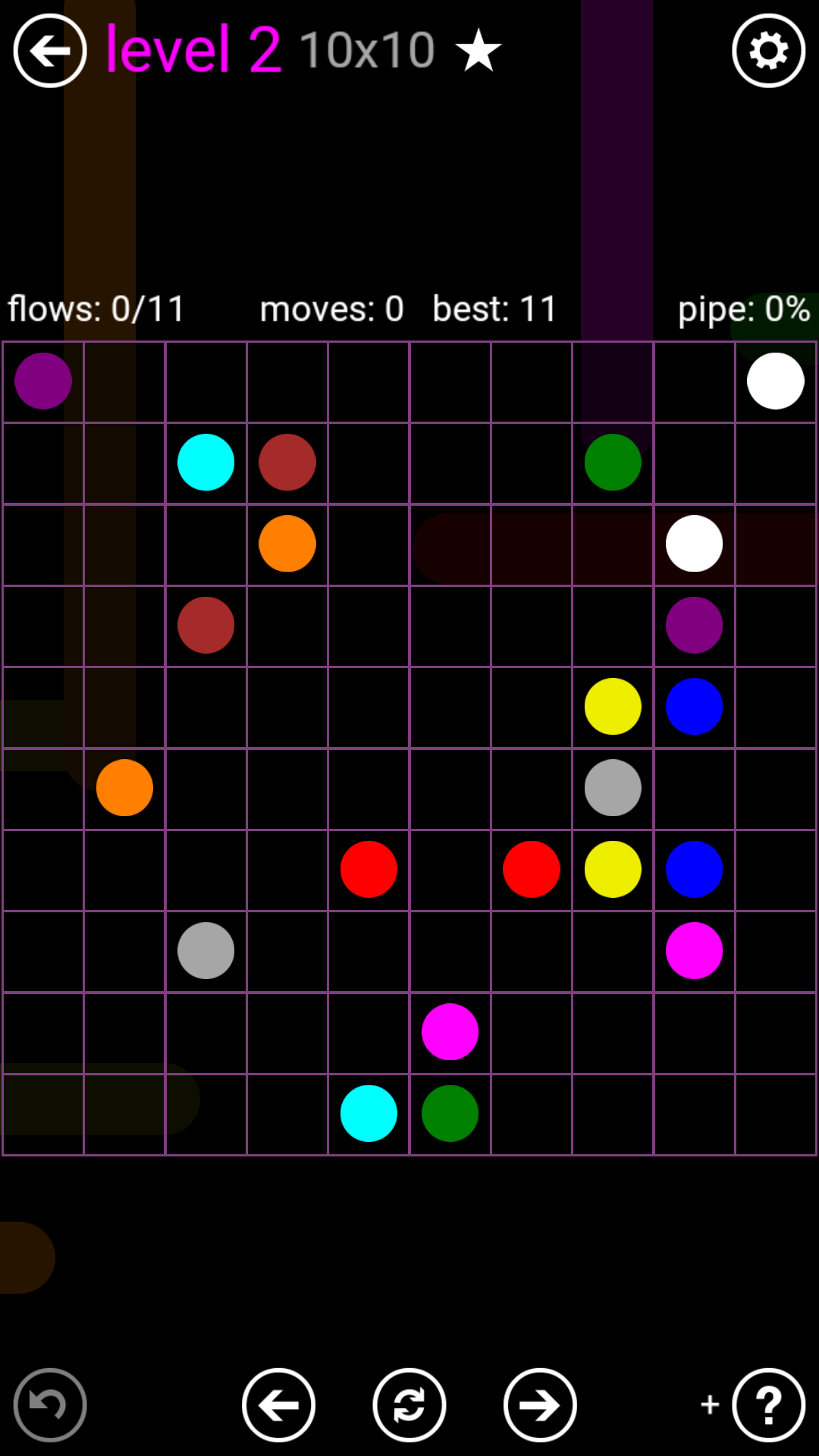Get a hint with the question mark

(x=768, y=1405)
